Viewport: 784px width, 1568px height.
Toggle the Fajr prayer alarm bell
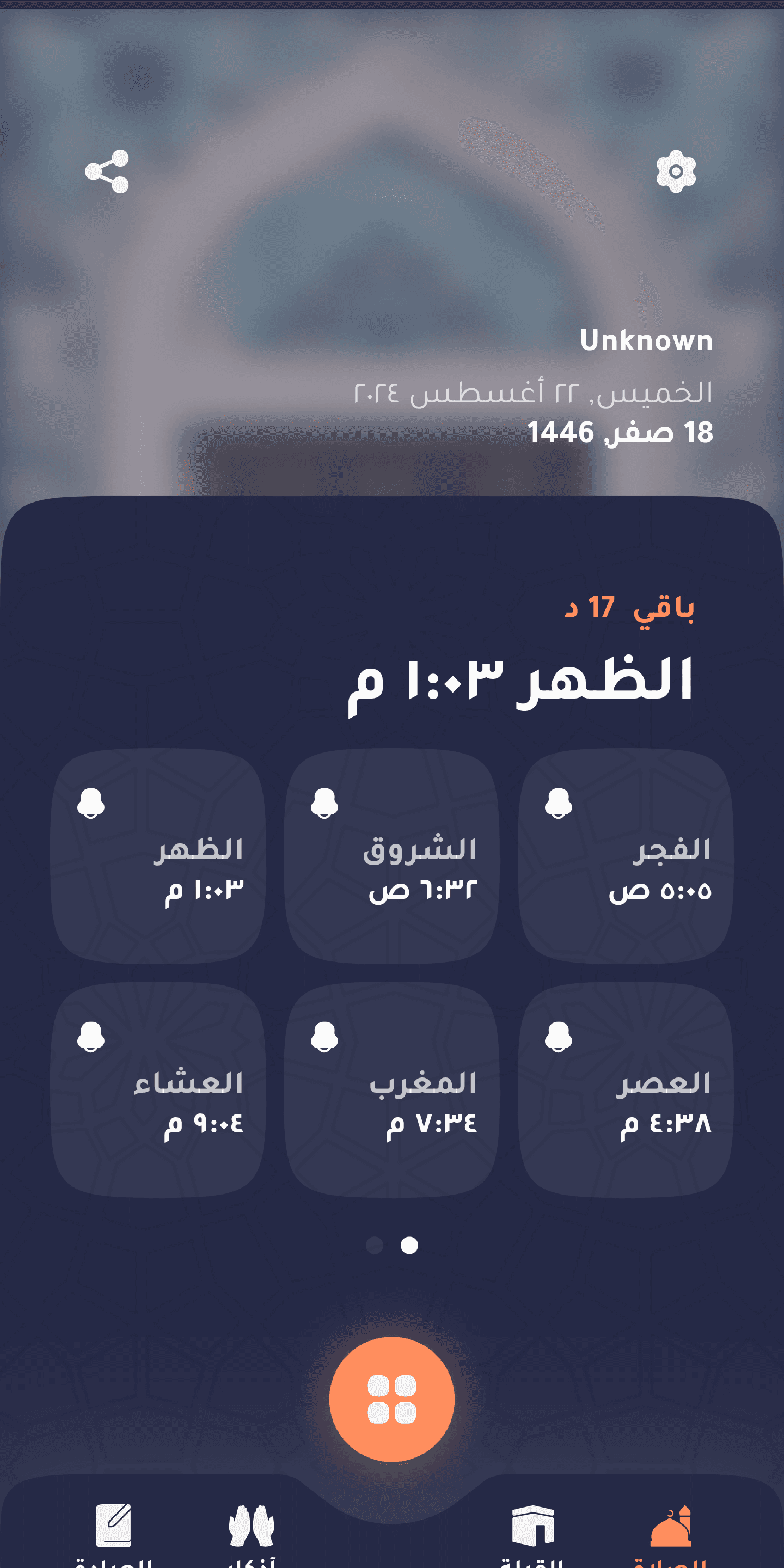pyautogui.click(x=558, y=803)
